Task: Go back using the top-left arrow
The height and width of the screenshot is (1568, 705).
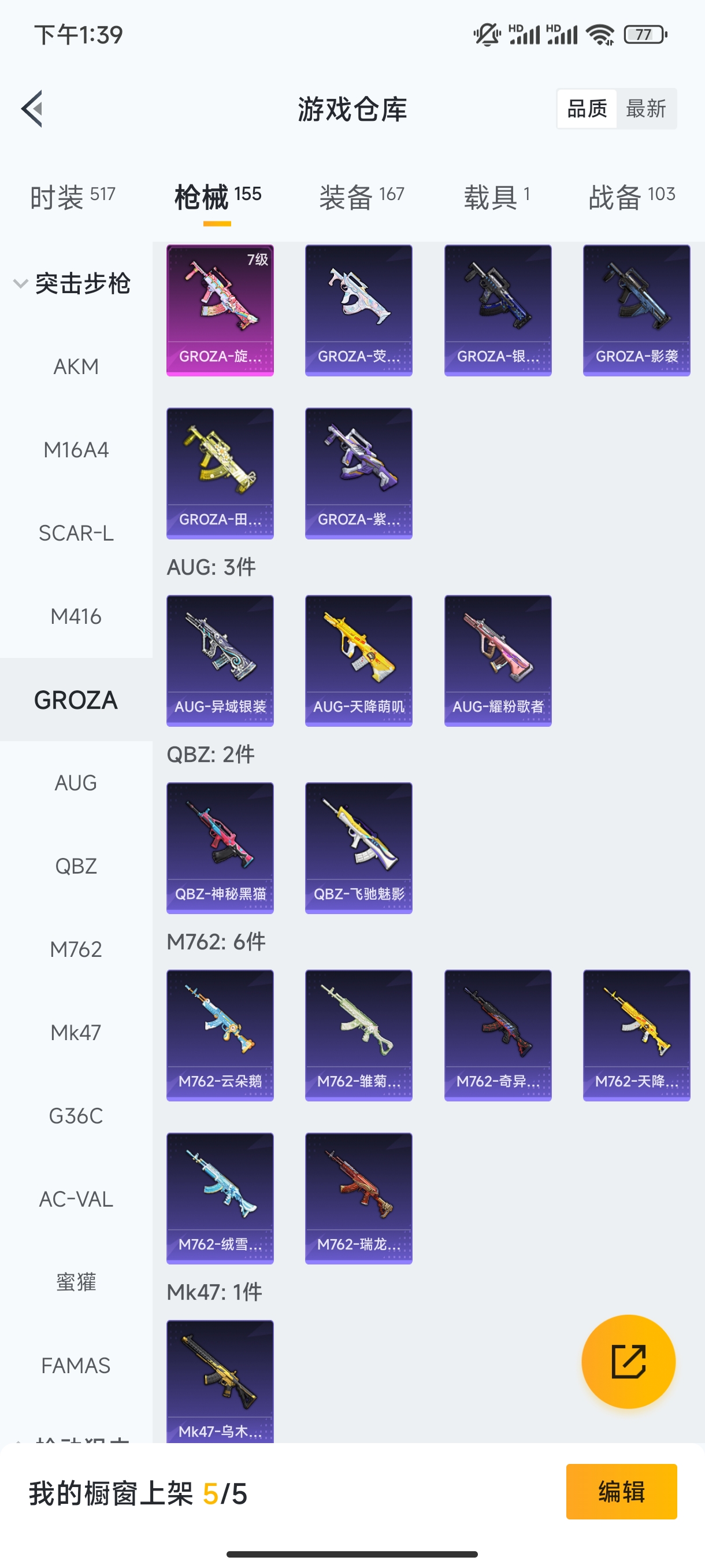Action: [x=32, y=109]
